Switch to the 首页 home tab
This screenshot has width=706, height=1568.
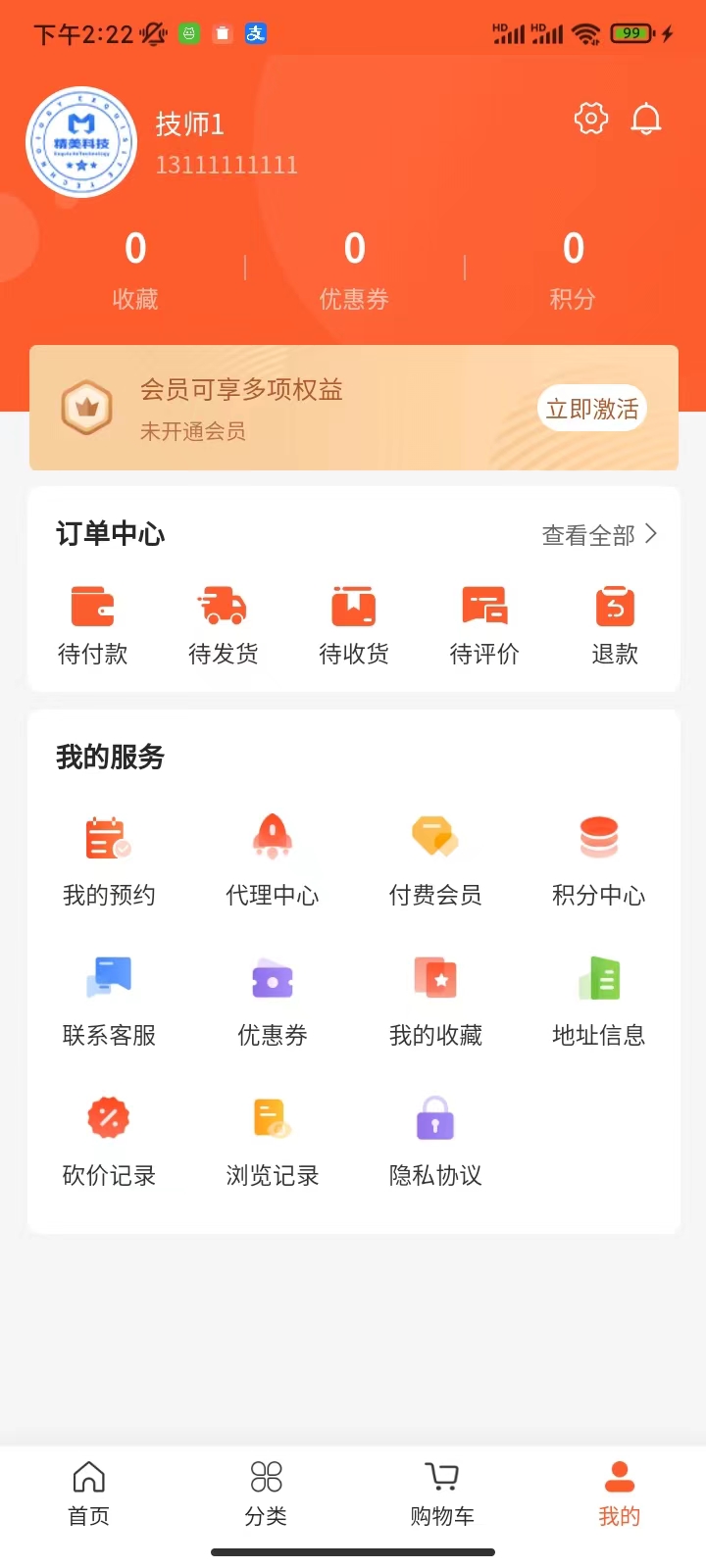point(88,1494)
